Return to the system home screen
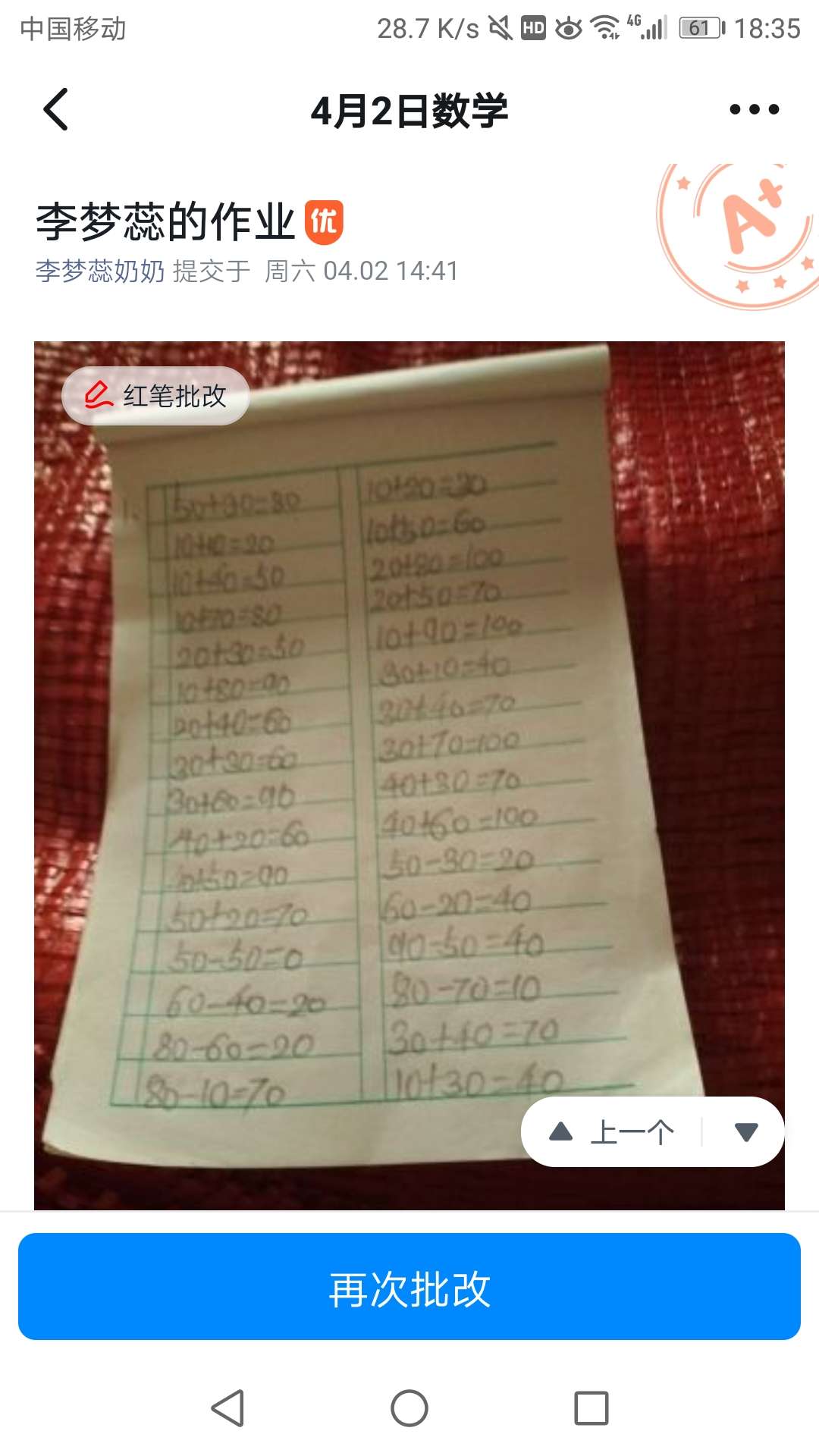This screenshot has height=1456, width=819. (409, 1408)
